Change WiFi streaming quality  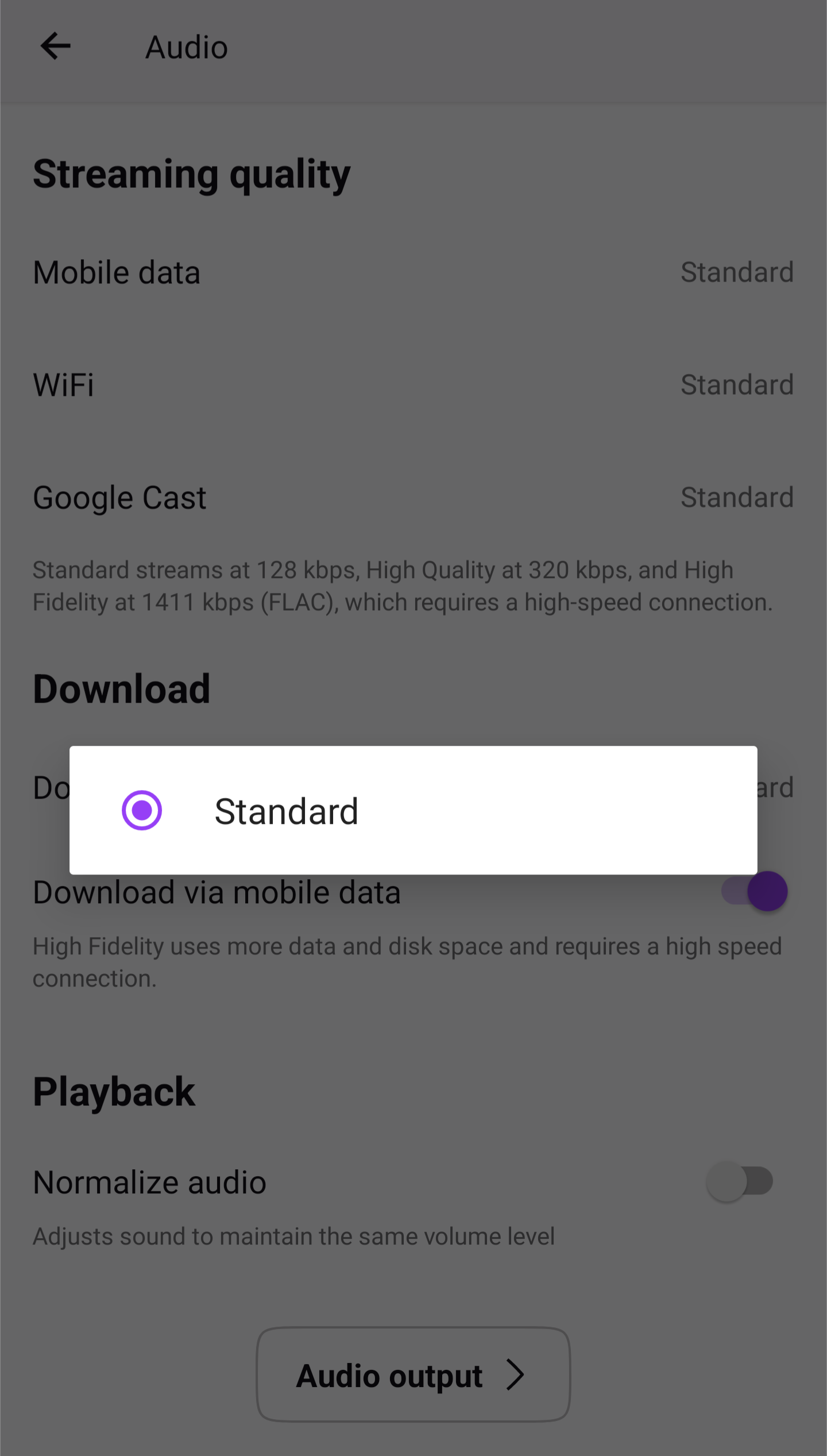coord(412,385)
